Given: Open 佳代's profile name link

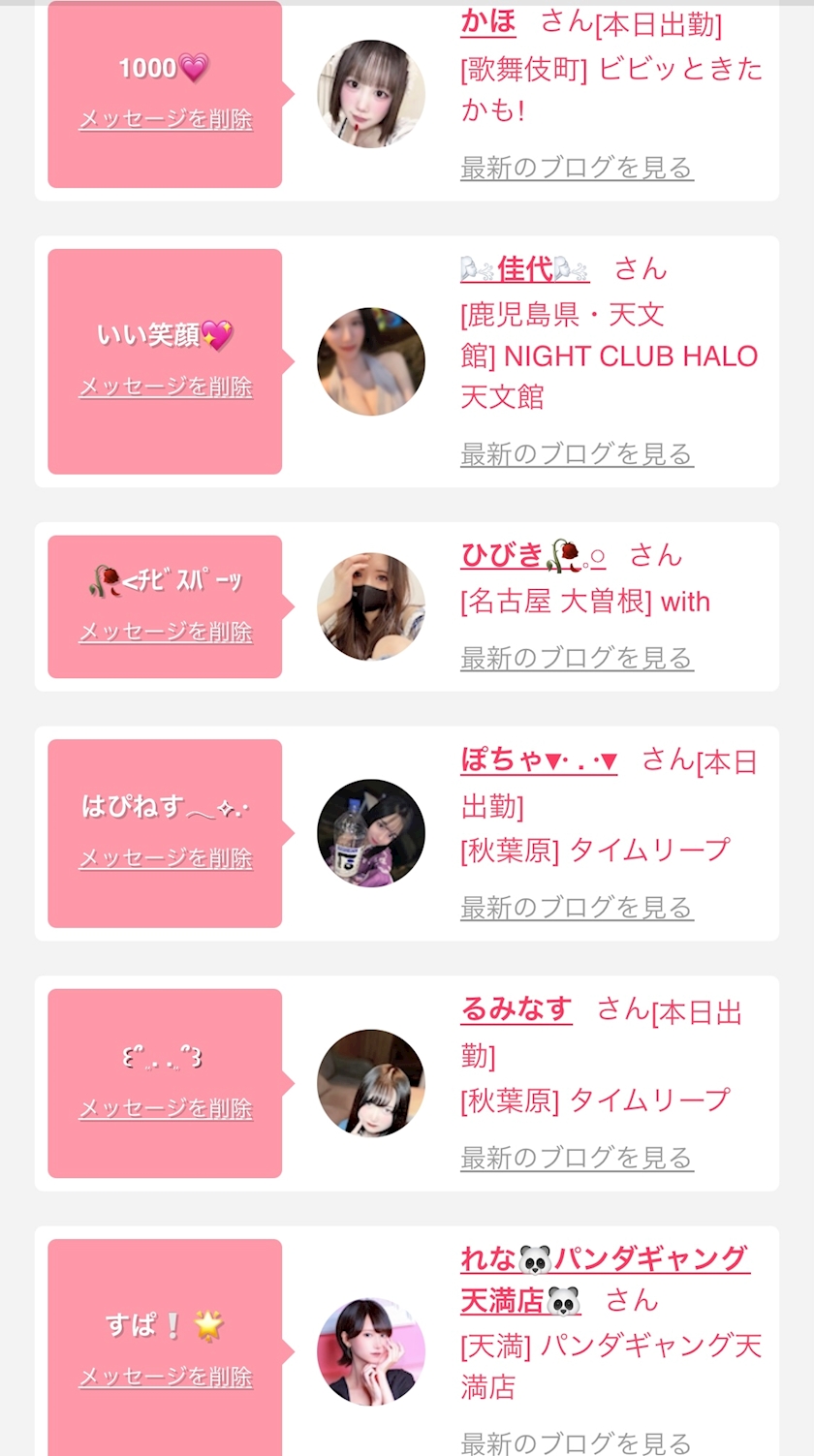Looking at the screenshot, I should (x=524, y=268).
